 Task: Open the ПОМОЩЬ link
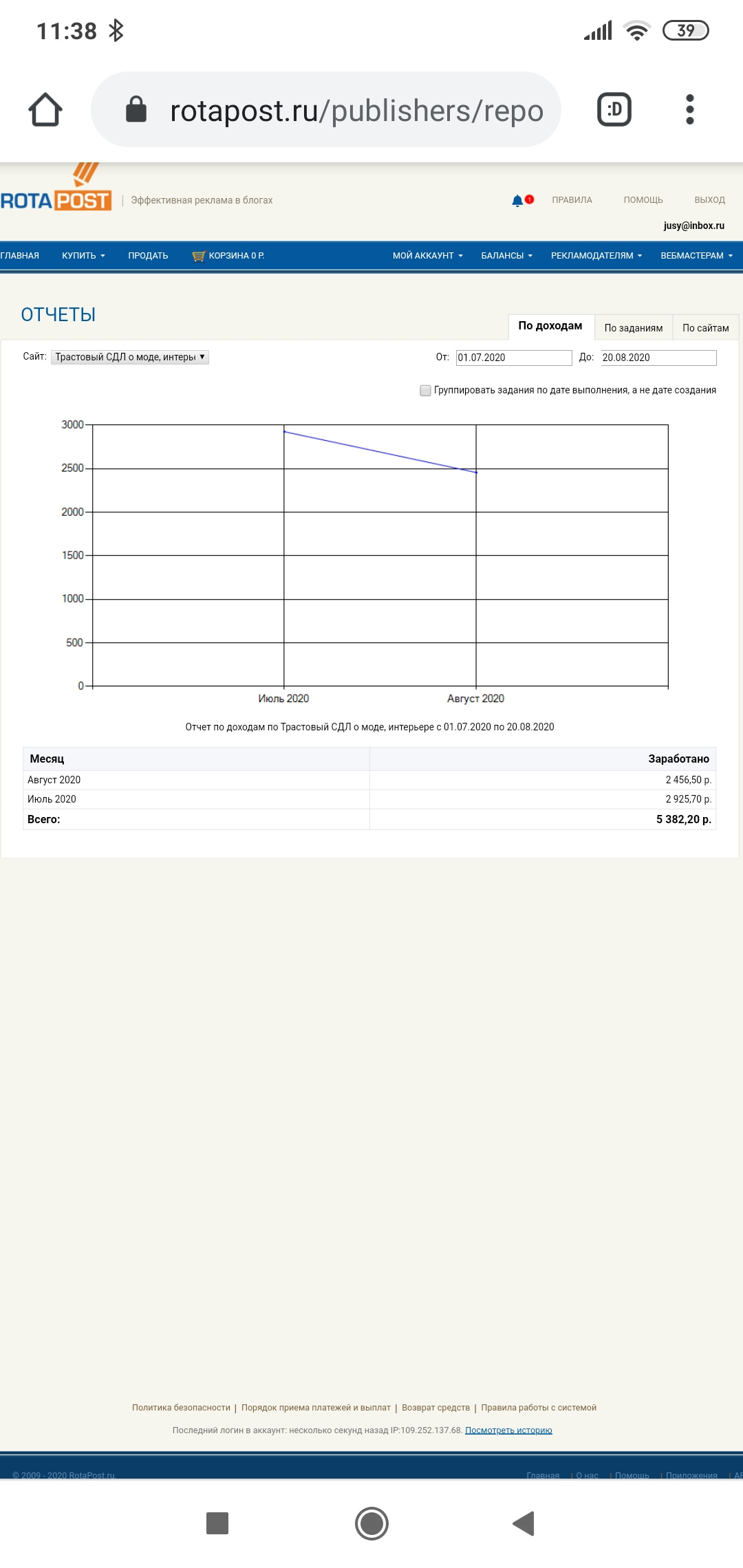643,200
